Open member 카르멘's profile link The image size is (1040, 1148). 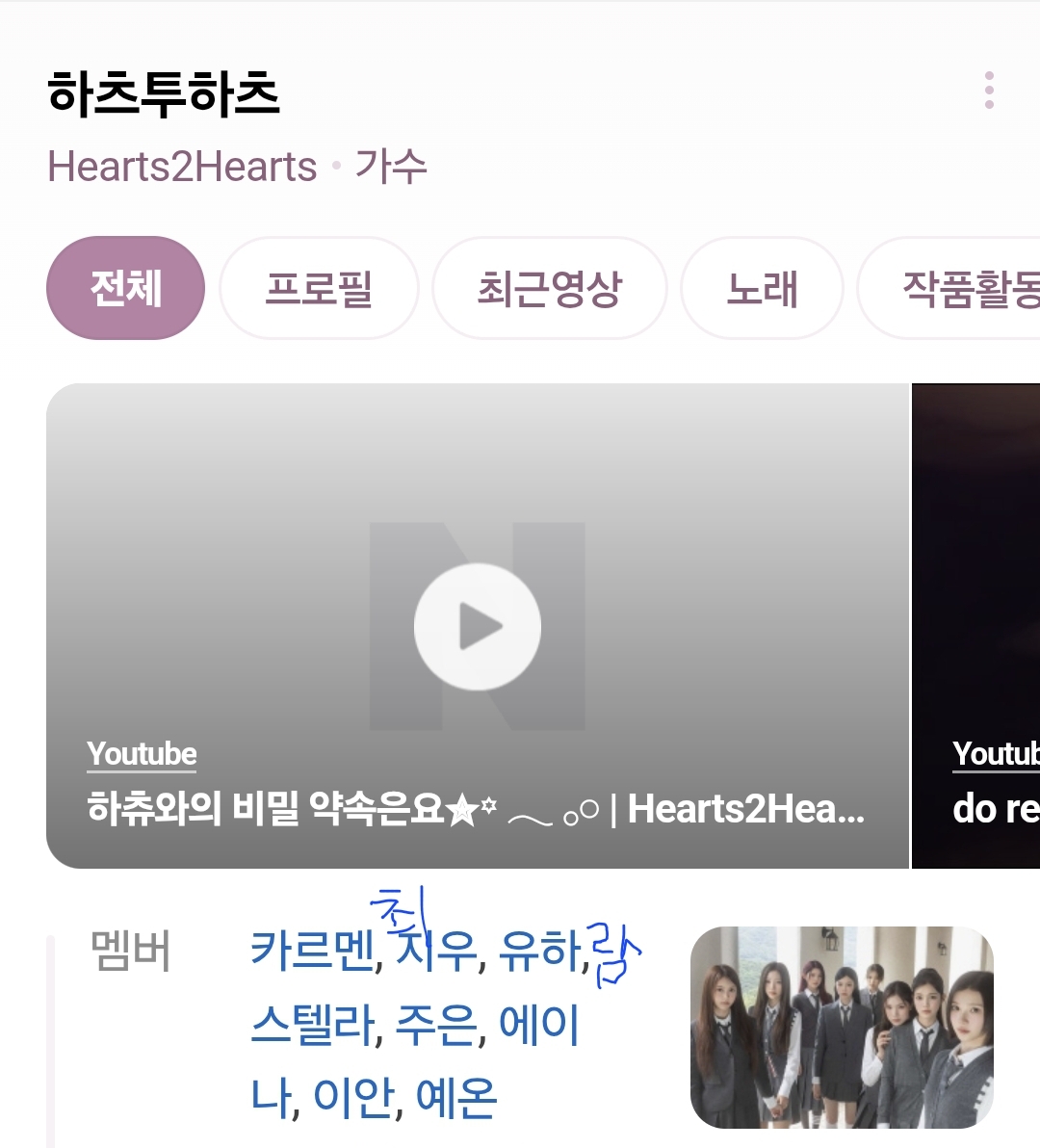[x=313, y=951]
